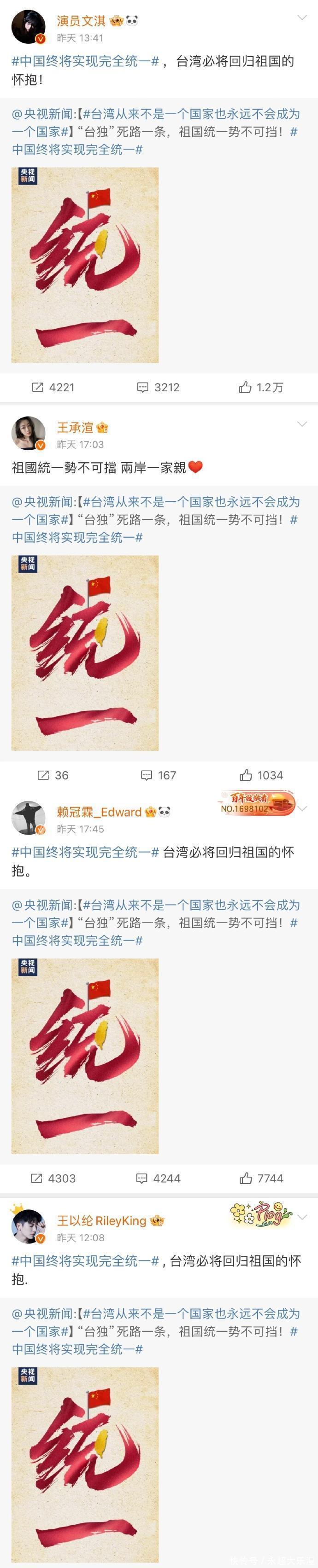Like 王承渲's post with 1034 likes
Screen dimensions: 318x1568
click(261, 775)
